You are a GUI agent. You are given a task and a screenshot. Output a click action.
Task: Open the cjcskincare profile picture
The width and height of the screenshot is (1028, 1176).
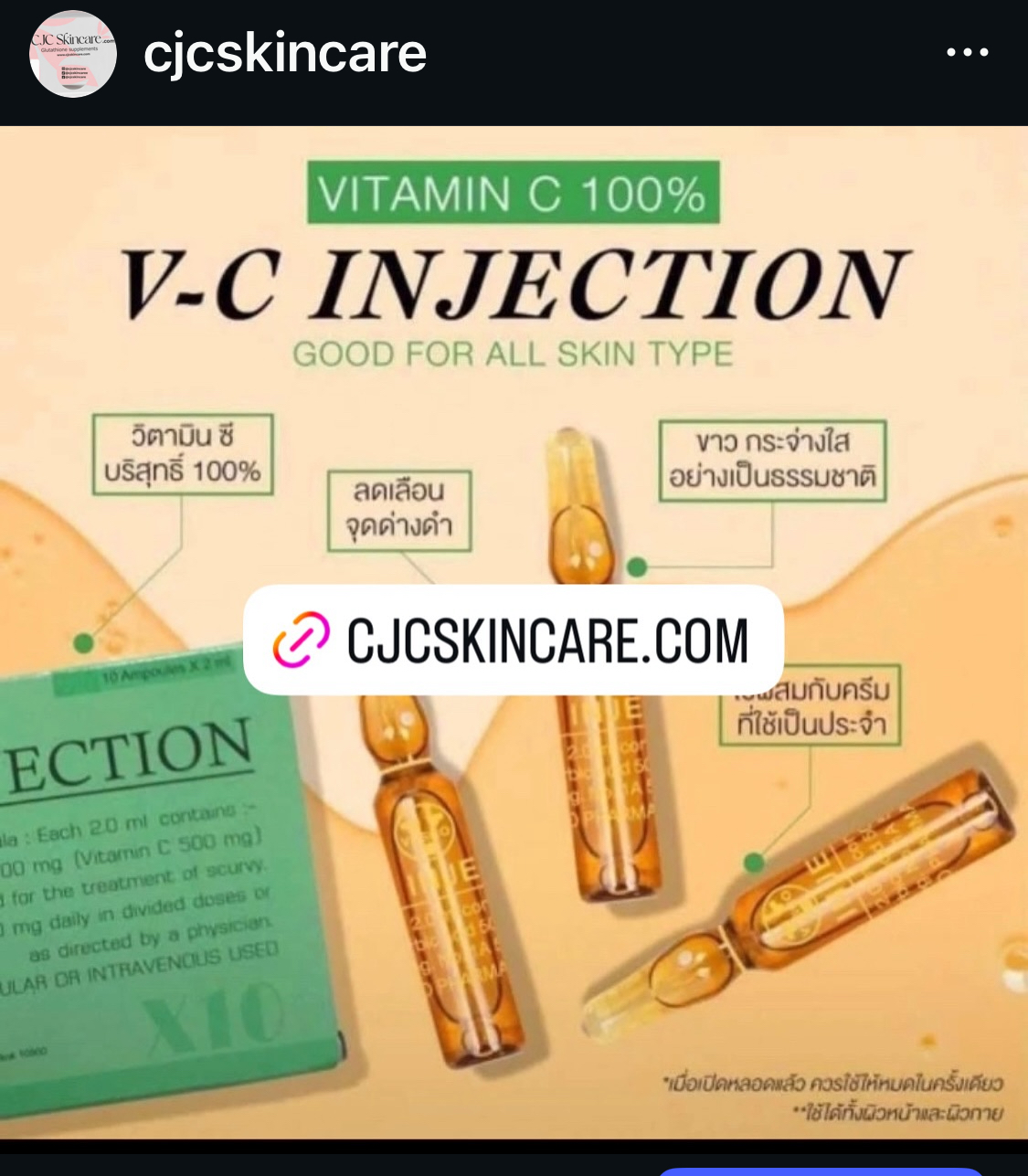tap(73, 54)
